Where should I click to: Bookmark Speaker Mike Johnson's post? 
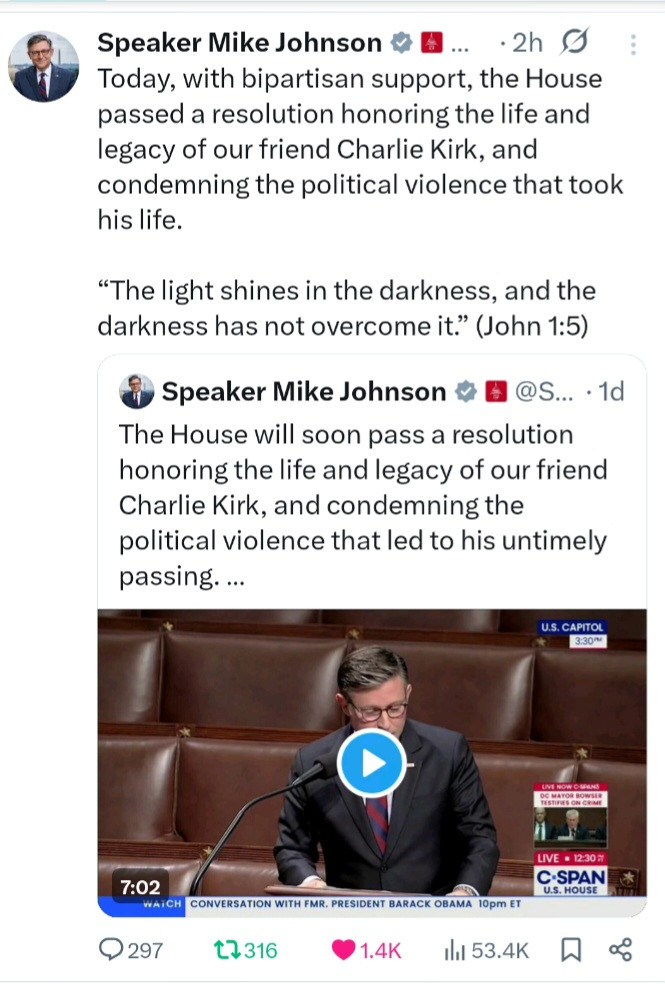pyautogui.click(x=570, y=950)
